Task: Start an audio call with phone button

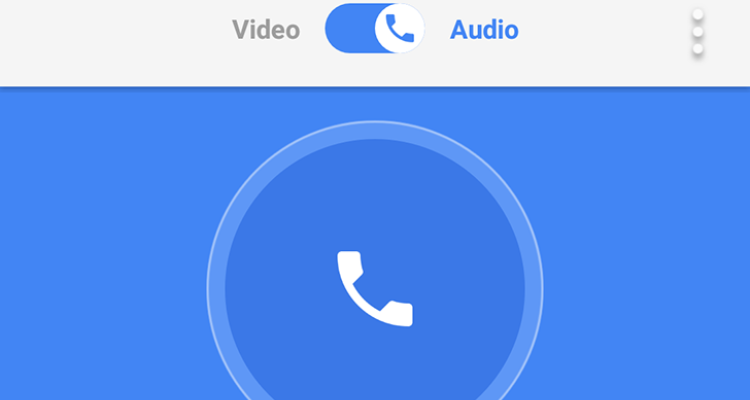Action: [375, 288]
